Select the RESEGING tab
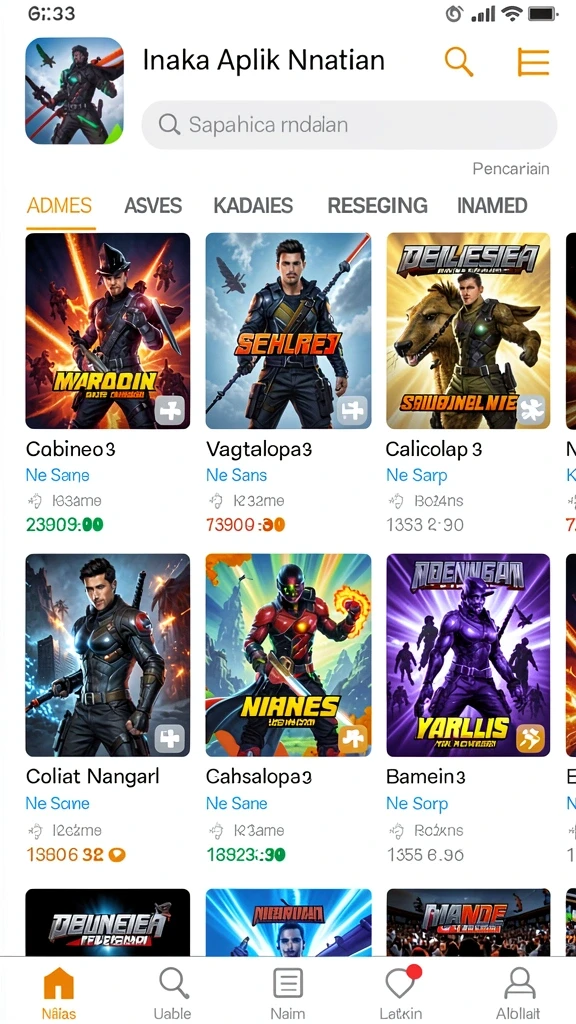This screenshot has height=1024, width=576. (377, 206)
